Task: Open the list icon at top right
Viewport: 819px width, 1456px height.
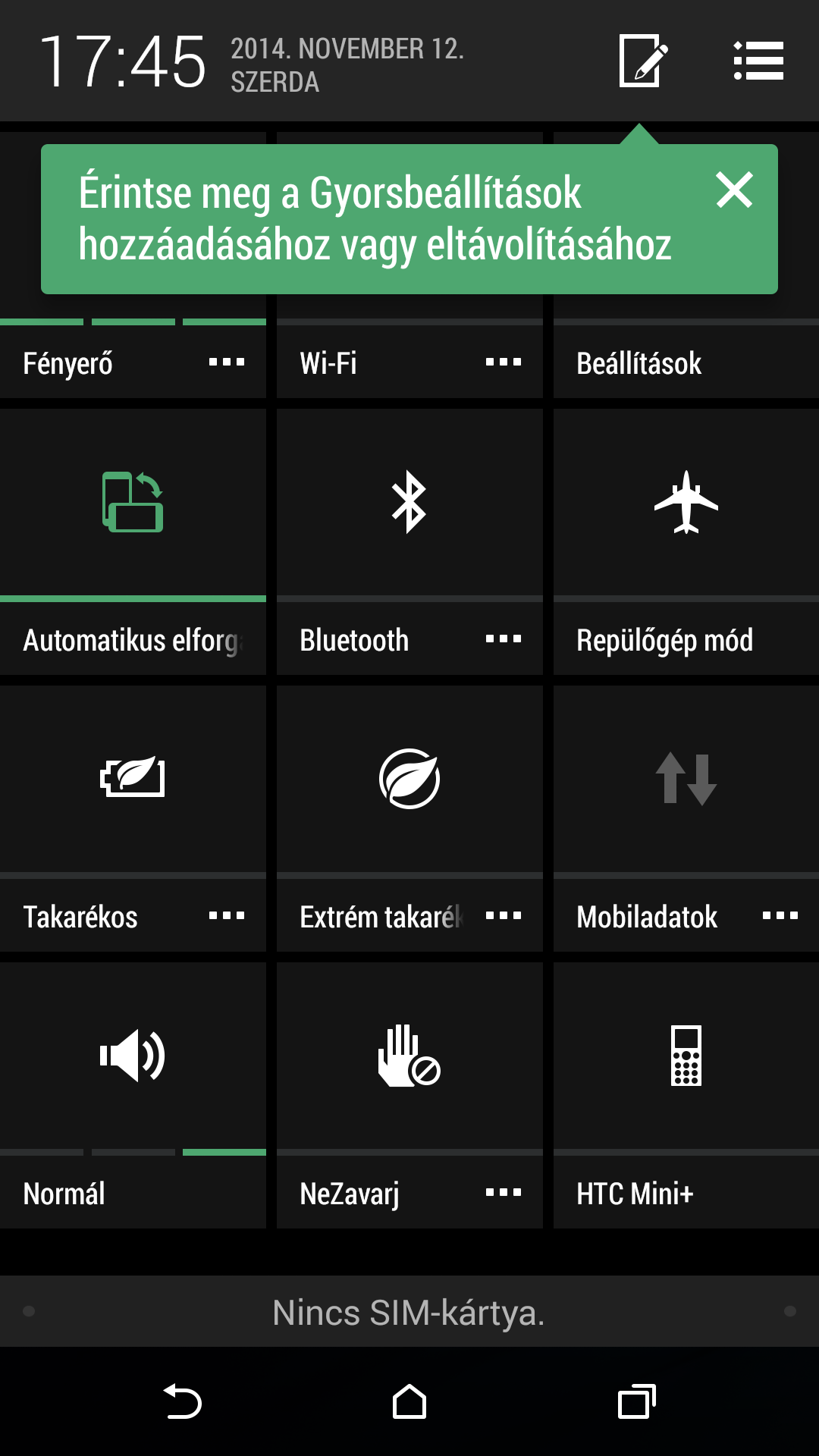Action: pyautogui.click(x=758, y=61)
